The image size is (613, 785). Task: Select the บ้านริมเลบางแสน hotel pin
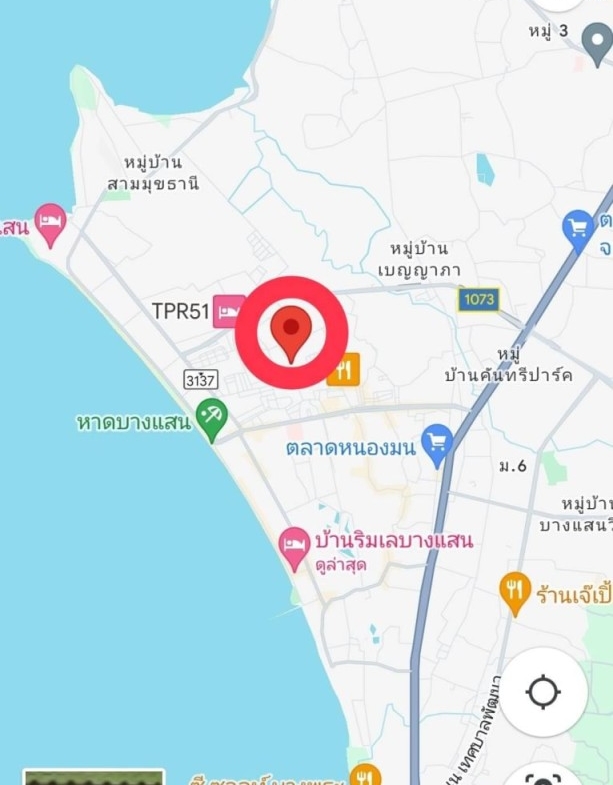295,546
